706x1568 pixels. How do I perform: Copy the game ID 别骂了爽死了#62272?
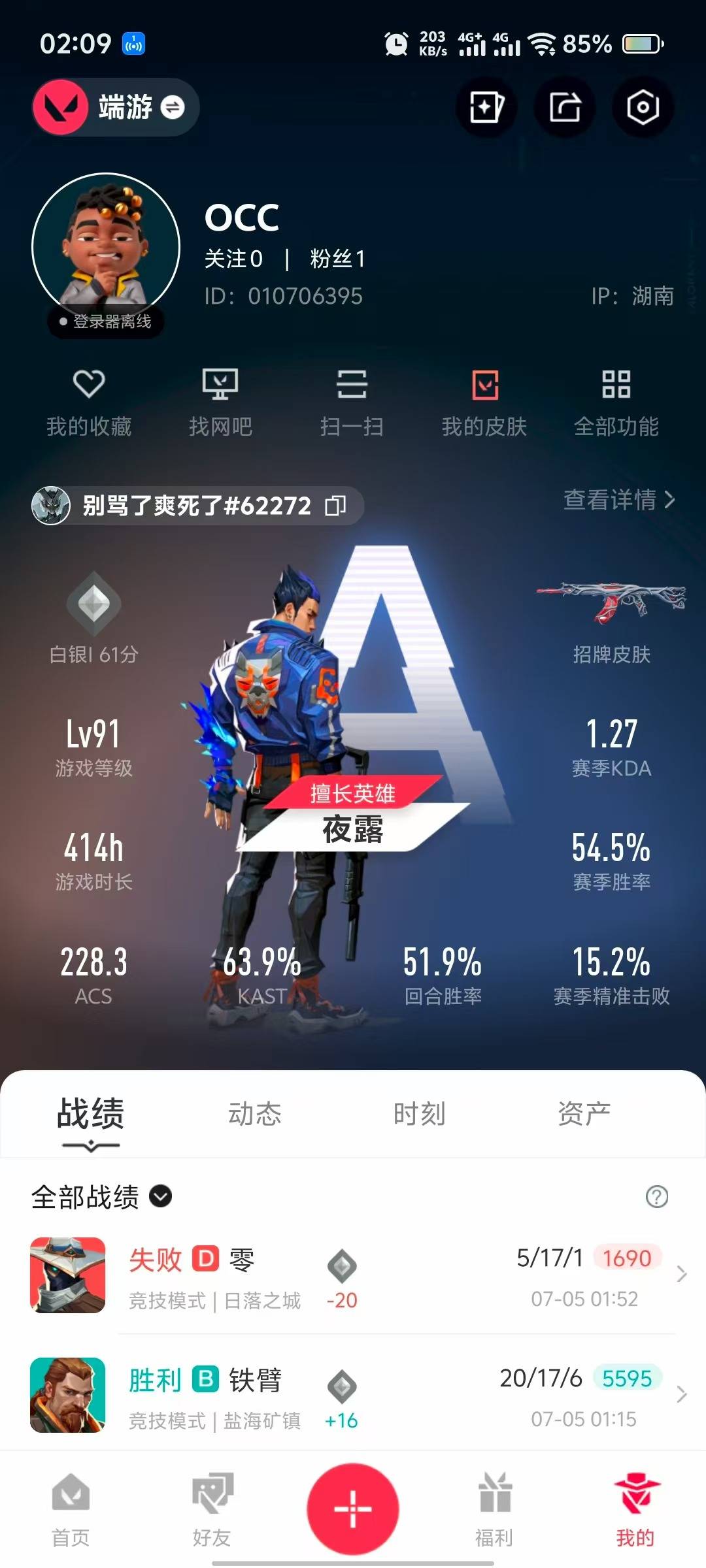[335, 506]
